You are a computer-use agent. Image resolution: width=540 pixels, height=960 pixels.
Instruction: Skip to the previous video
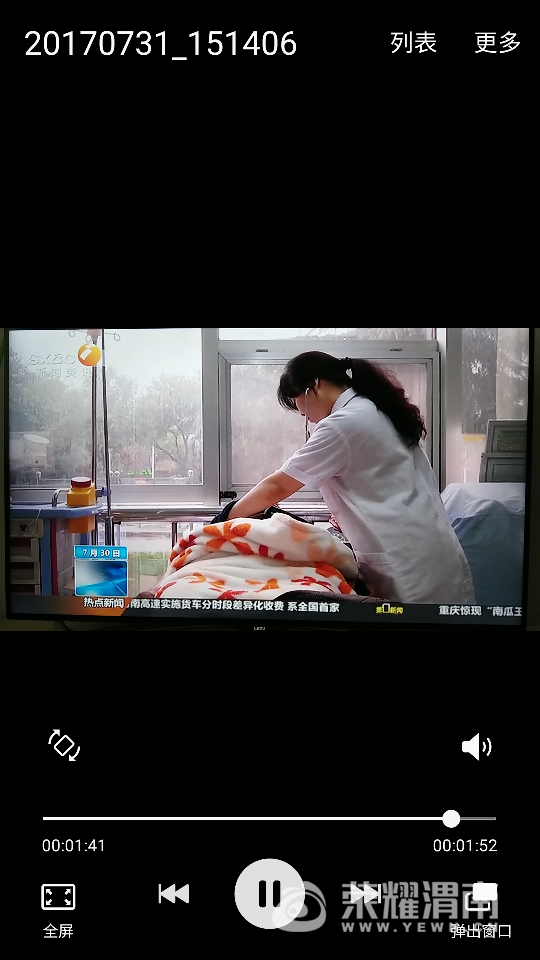(174, 894)
